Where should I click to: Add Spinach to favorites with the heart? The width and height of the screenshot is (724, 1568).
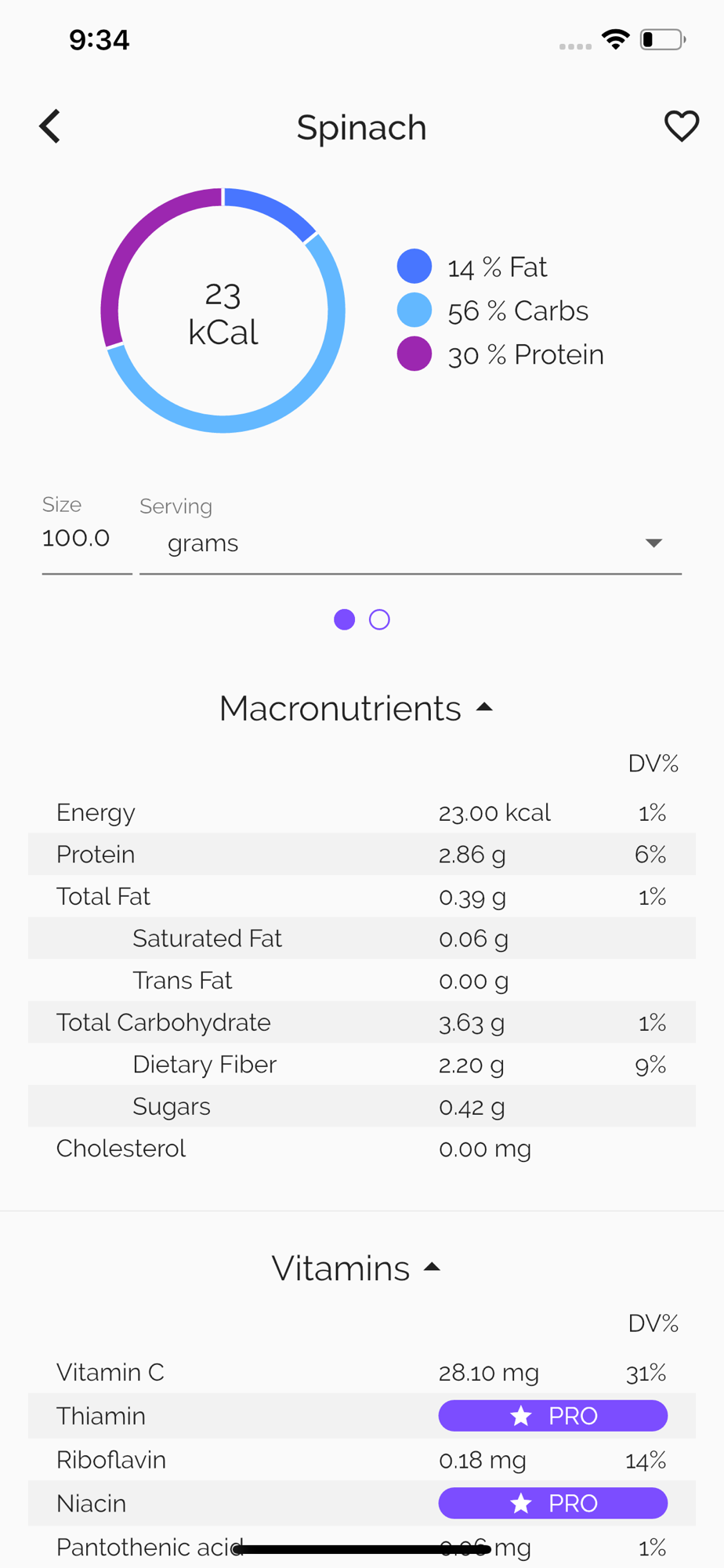[681, 126]
